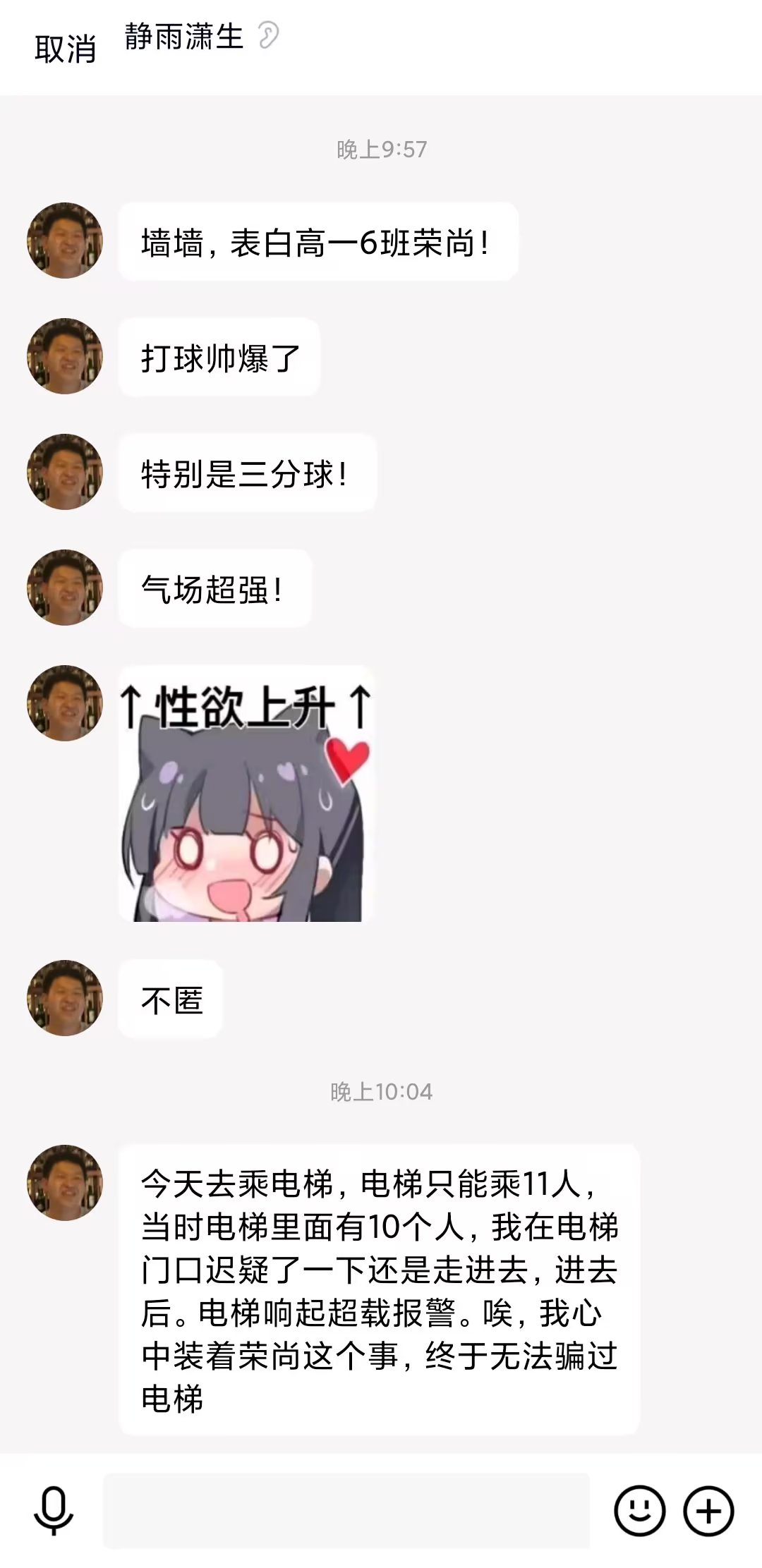This screenshot has height=1568, width=762.
Task: Open the plus attachment menu
Action: pyautogui.click(x=708, y=1511)
